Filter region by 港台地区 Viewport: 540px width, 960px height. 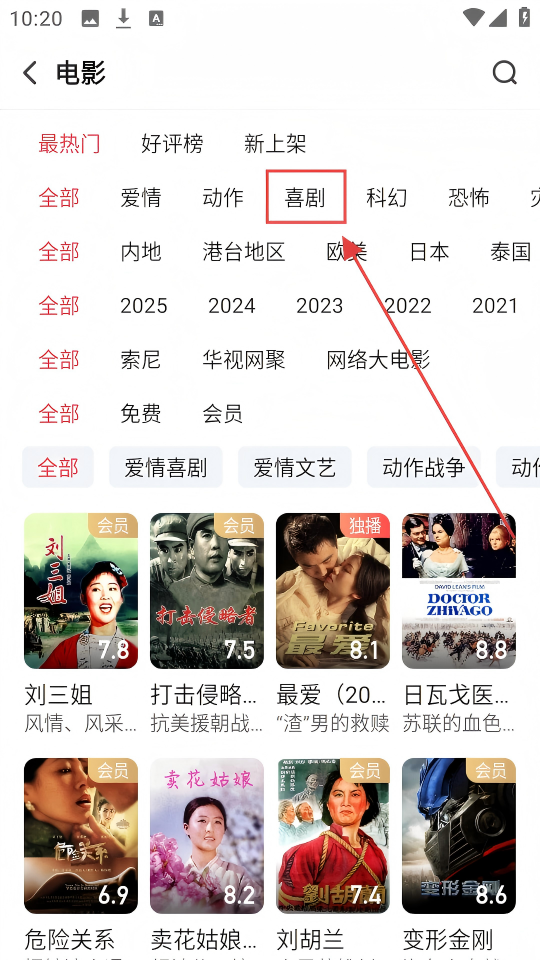(x=244, y=252)
